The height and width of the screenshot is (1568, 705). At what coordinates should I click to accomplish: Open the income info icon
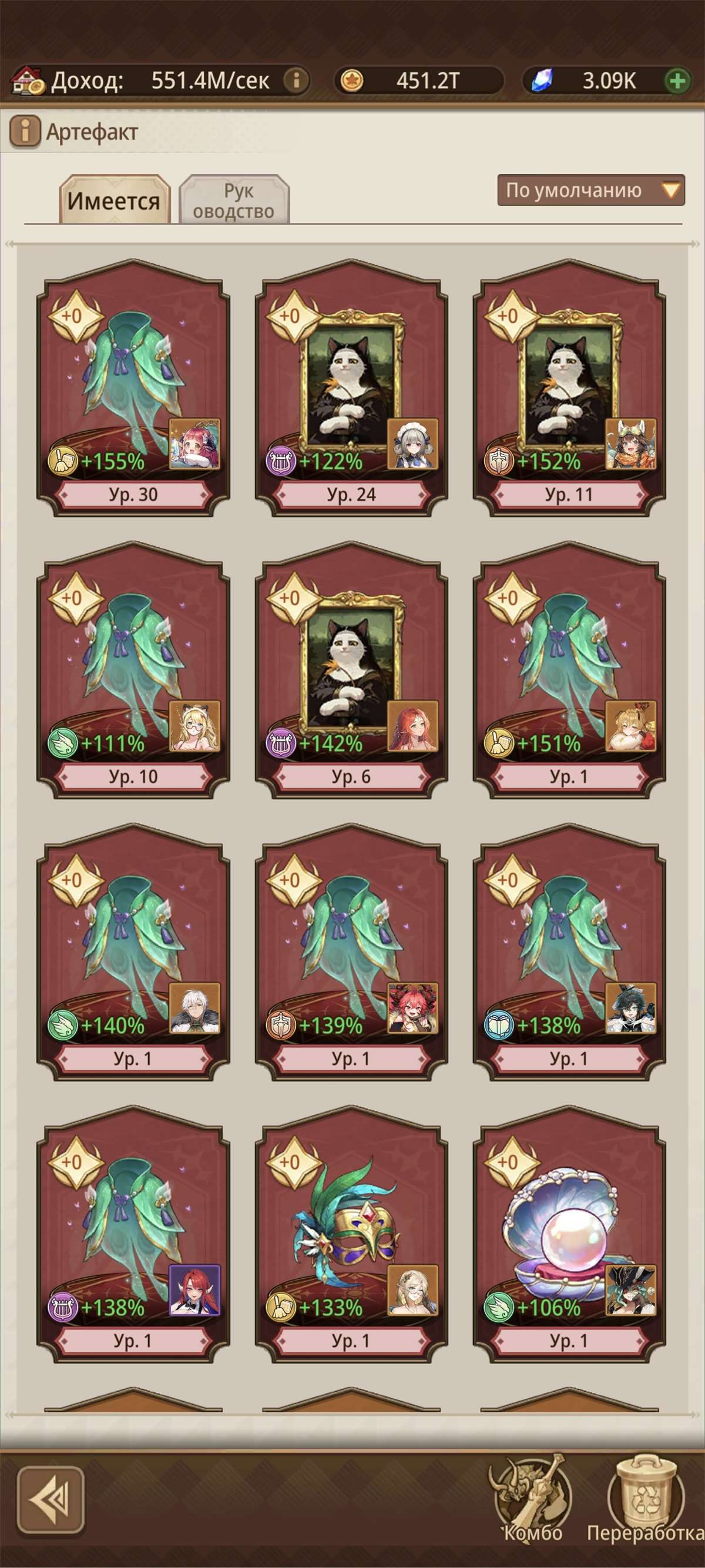[x=297, y=81]
